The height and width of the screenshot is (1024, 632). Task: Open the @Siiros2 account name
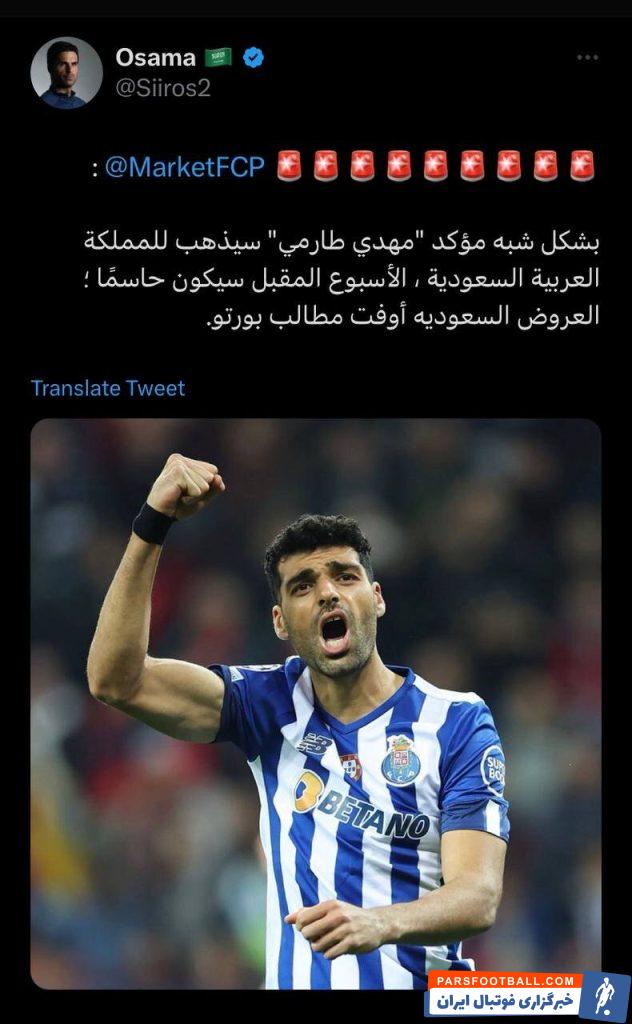pos(163,88)
